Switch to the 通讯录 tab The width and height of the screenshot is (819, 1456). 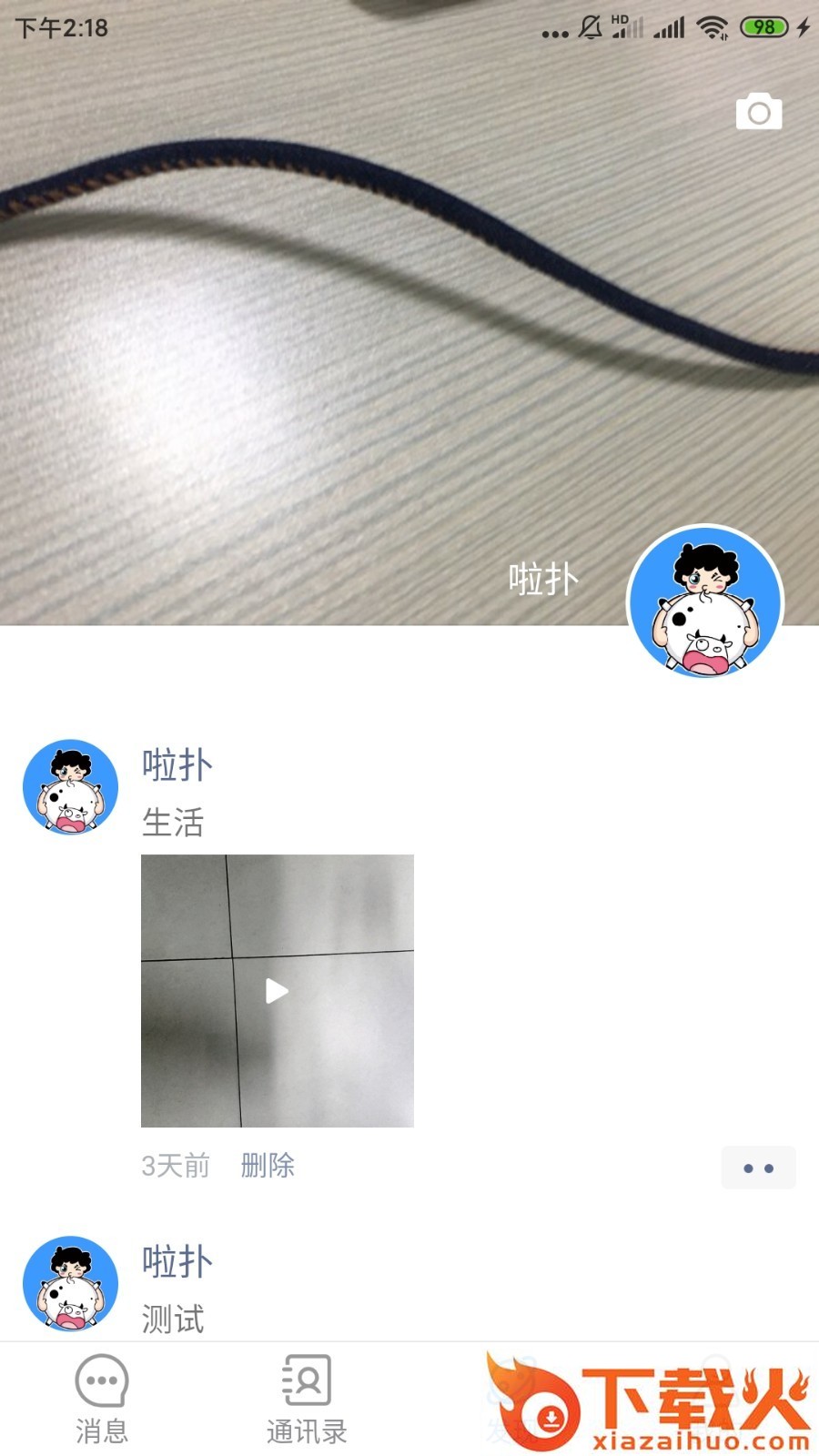307,1399
